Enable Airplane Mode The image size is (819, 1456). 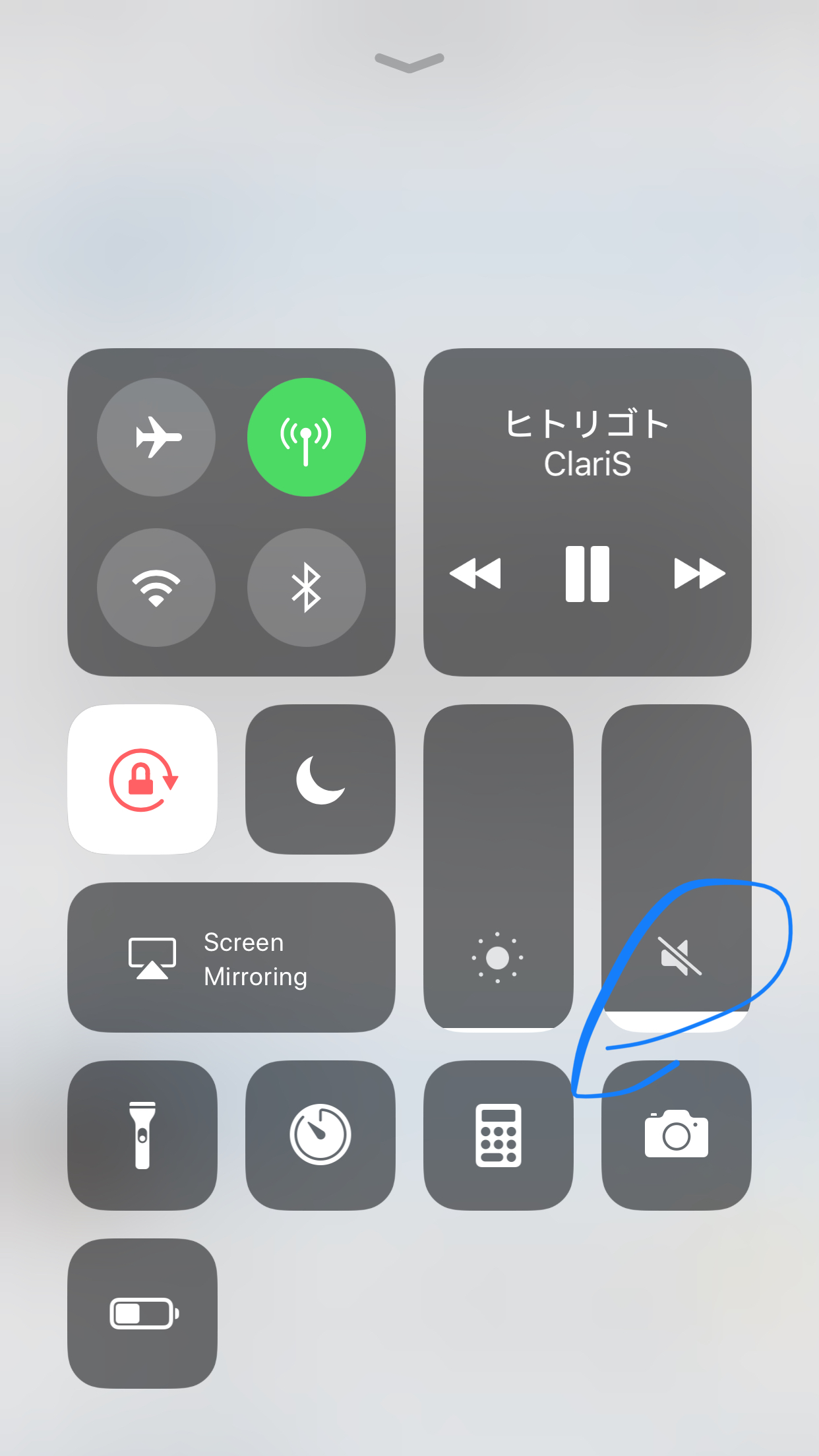[x=156, y=437]
